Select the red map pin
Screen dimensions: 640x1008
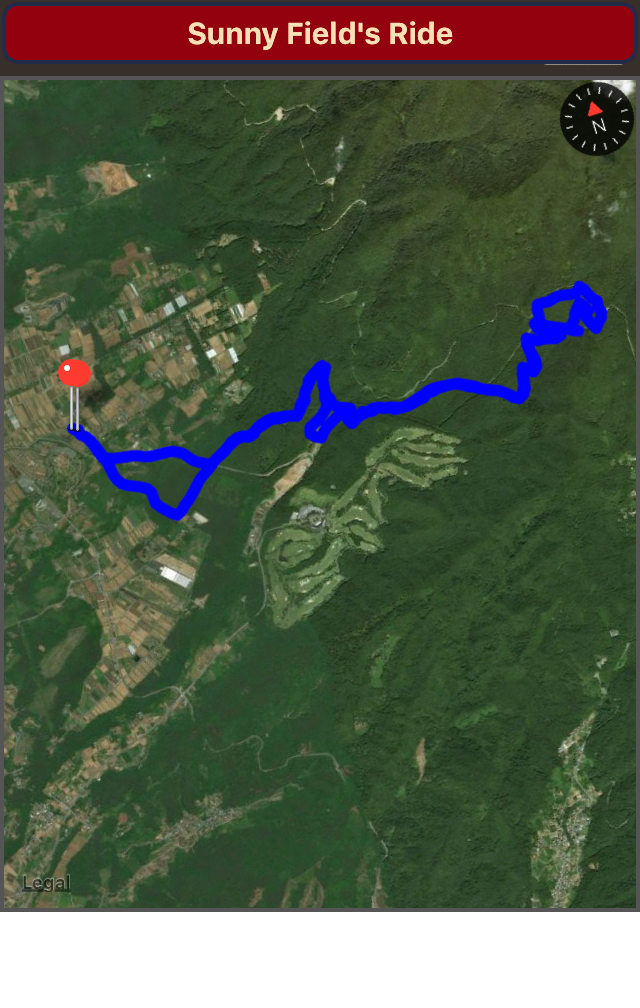pos(75,375)
